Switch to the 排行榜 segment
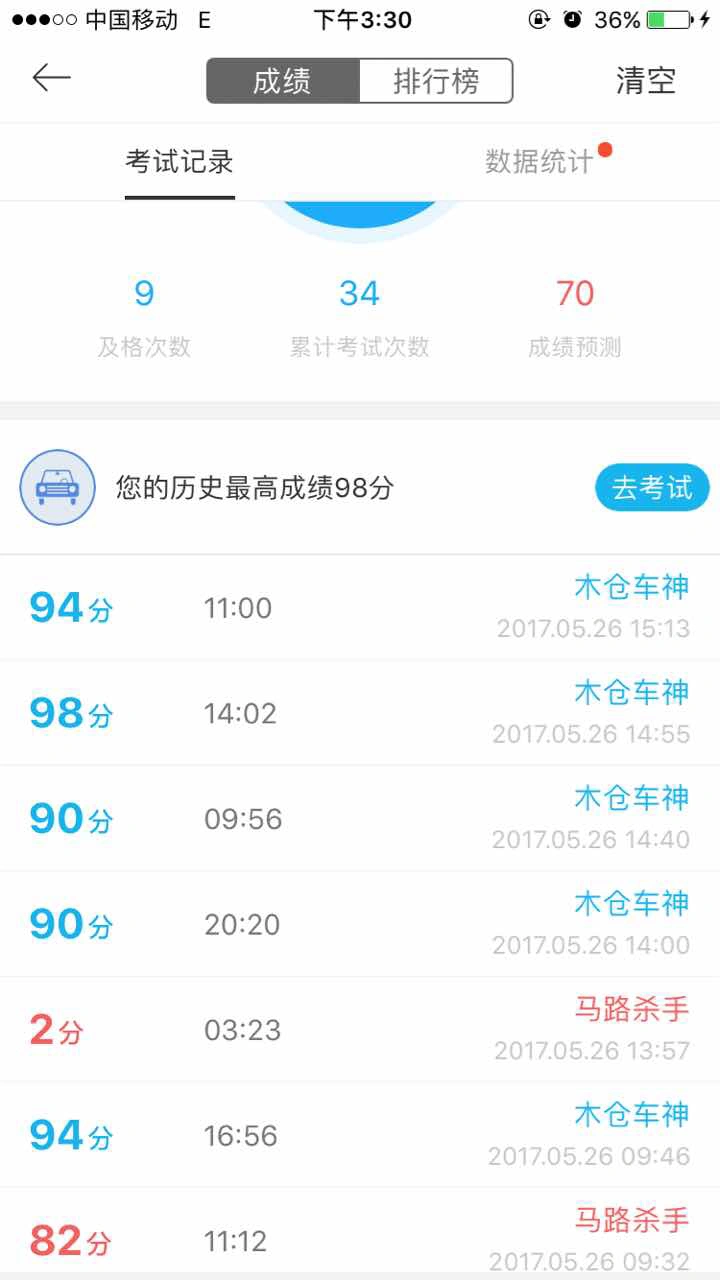720x1280 pixels. [436, 81]
